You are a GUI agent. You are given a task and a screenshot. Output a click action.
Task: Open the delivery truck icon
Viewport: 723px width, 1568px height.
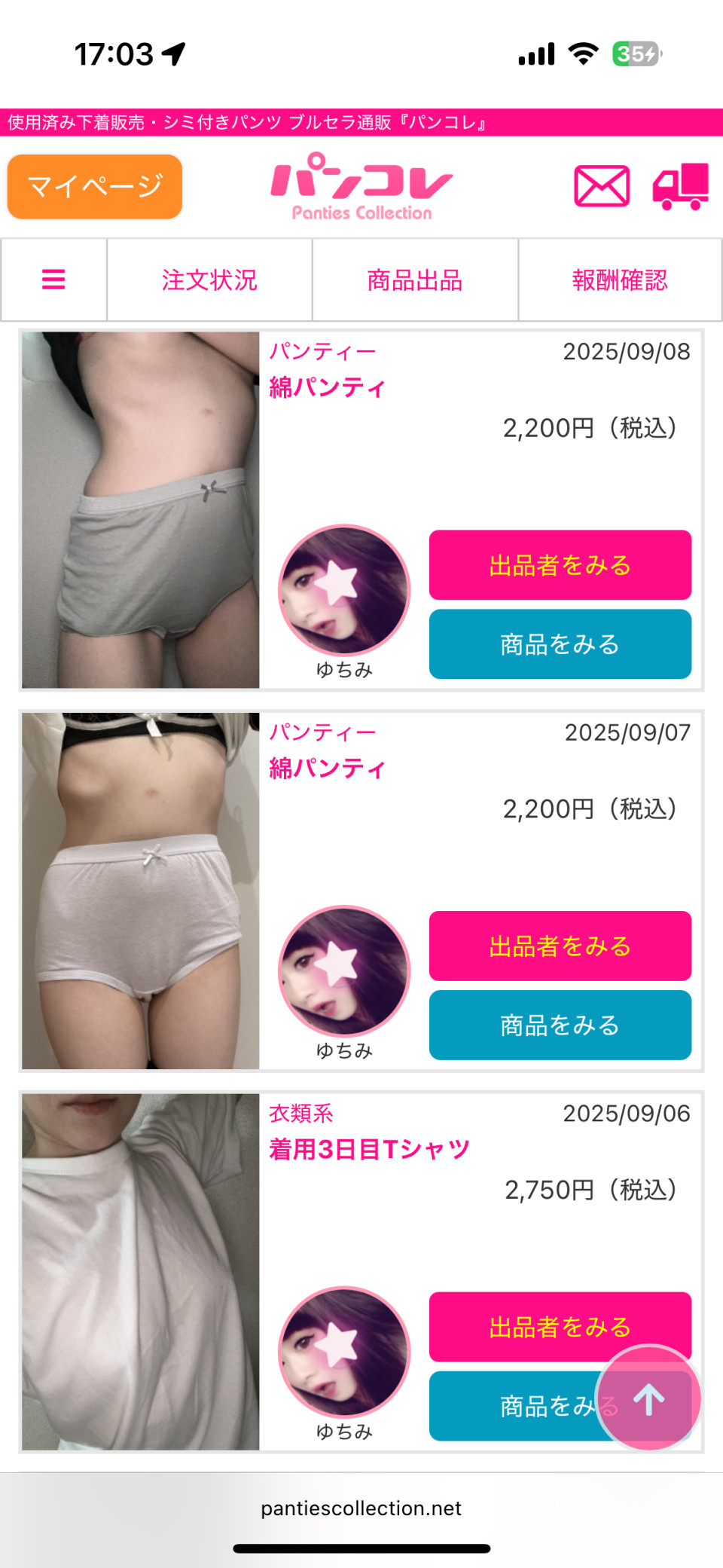[681, 186]
